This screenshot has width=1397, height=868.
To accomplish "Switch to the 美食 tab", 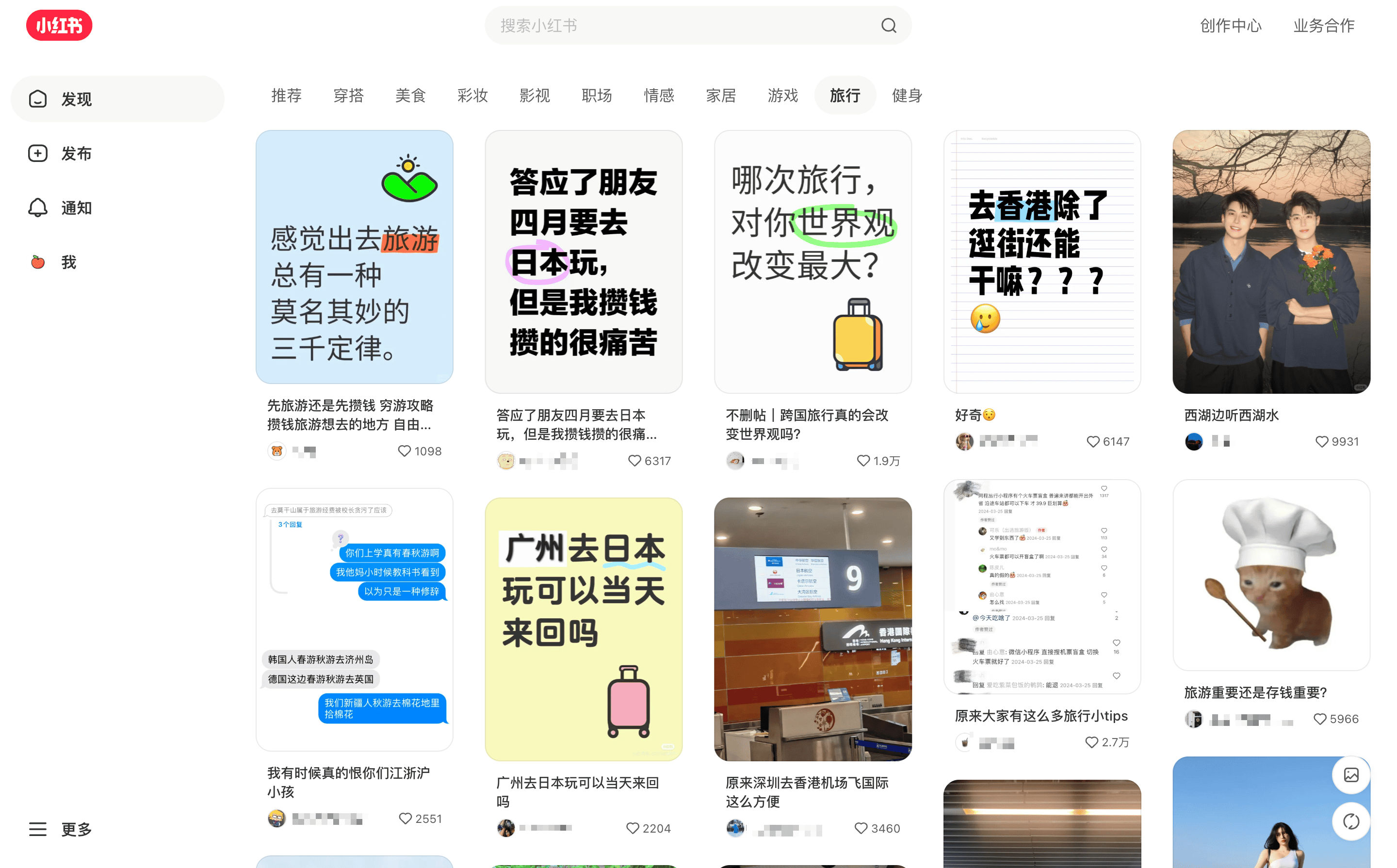I will tap(410, 96).
